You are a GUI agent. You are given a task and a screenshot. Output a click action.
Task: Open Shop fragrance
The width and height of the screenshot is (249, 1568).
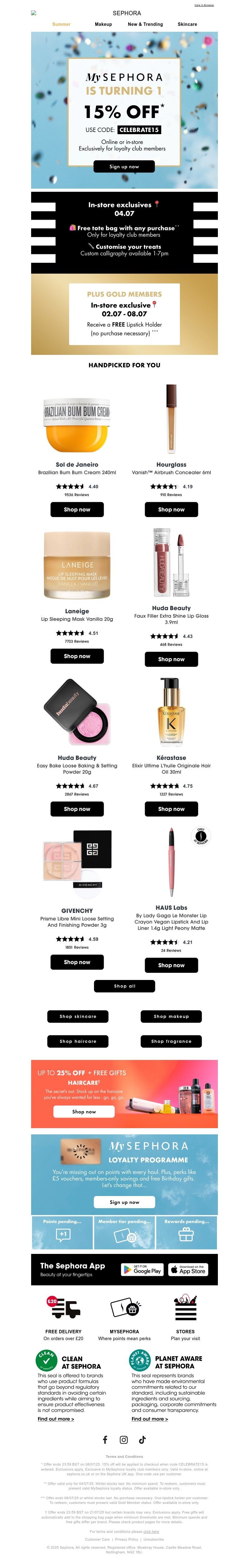(171, 1042)
